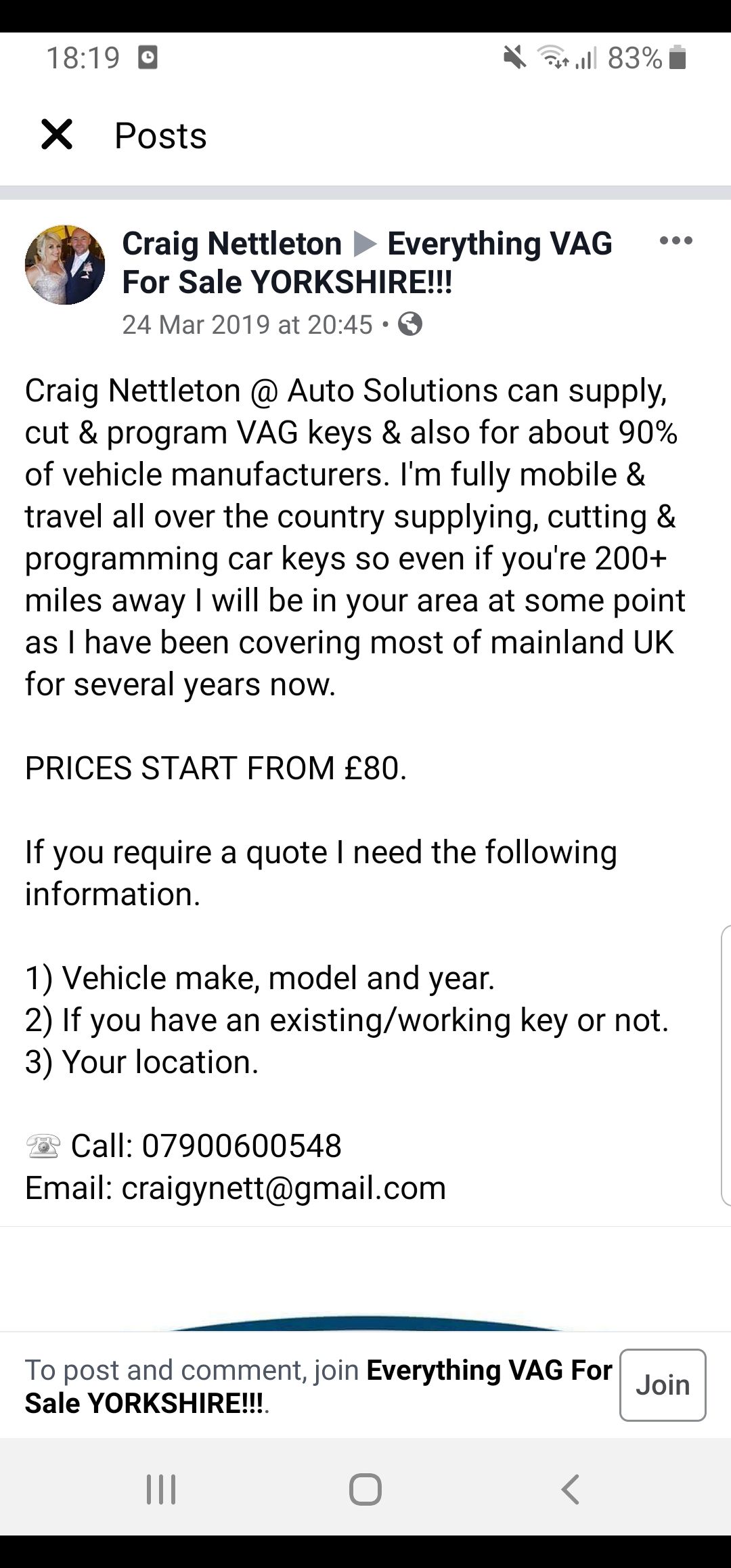Close the Posts screen
The height and width of the screenshot is (1568, 731).
point(57,134)
